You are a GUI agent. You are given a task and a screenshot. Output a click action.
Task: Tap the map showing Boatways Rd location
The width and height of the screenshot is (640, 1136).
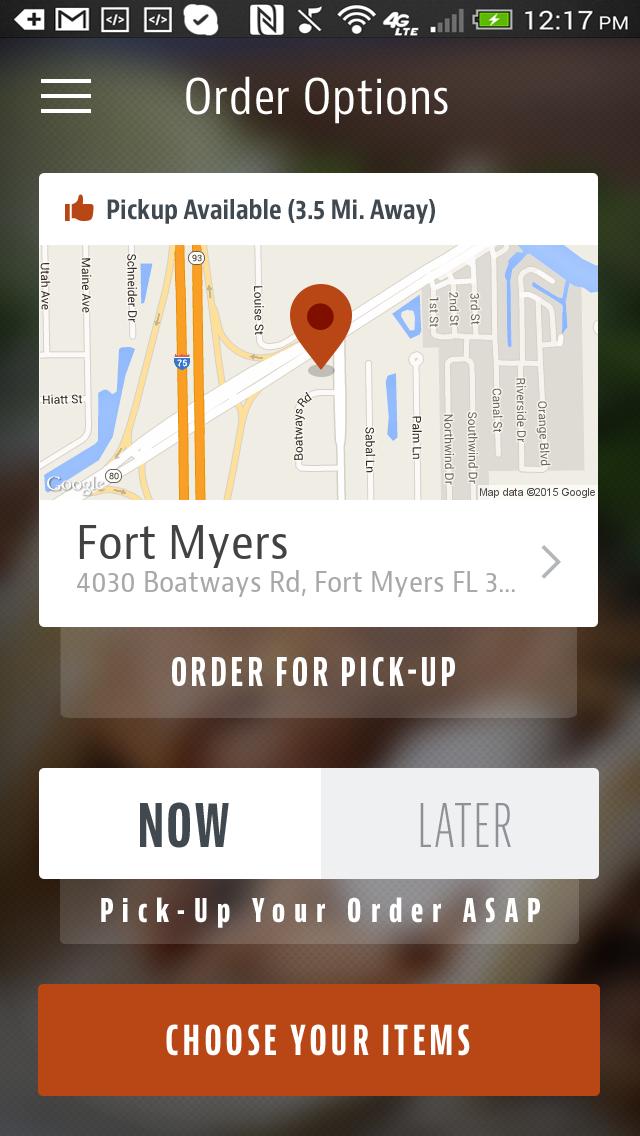point(318,372)
